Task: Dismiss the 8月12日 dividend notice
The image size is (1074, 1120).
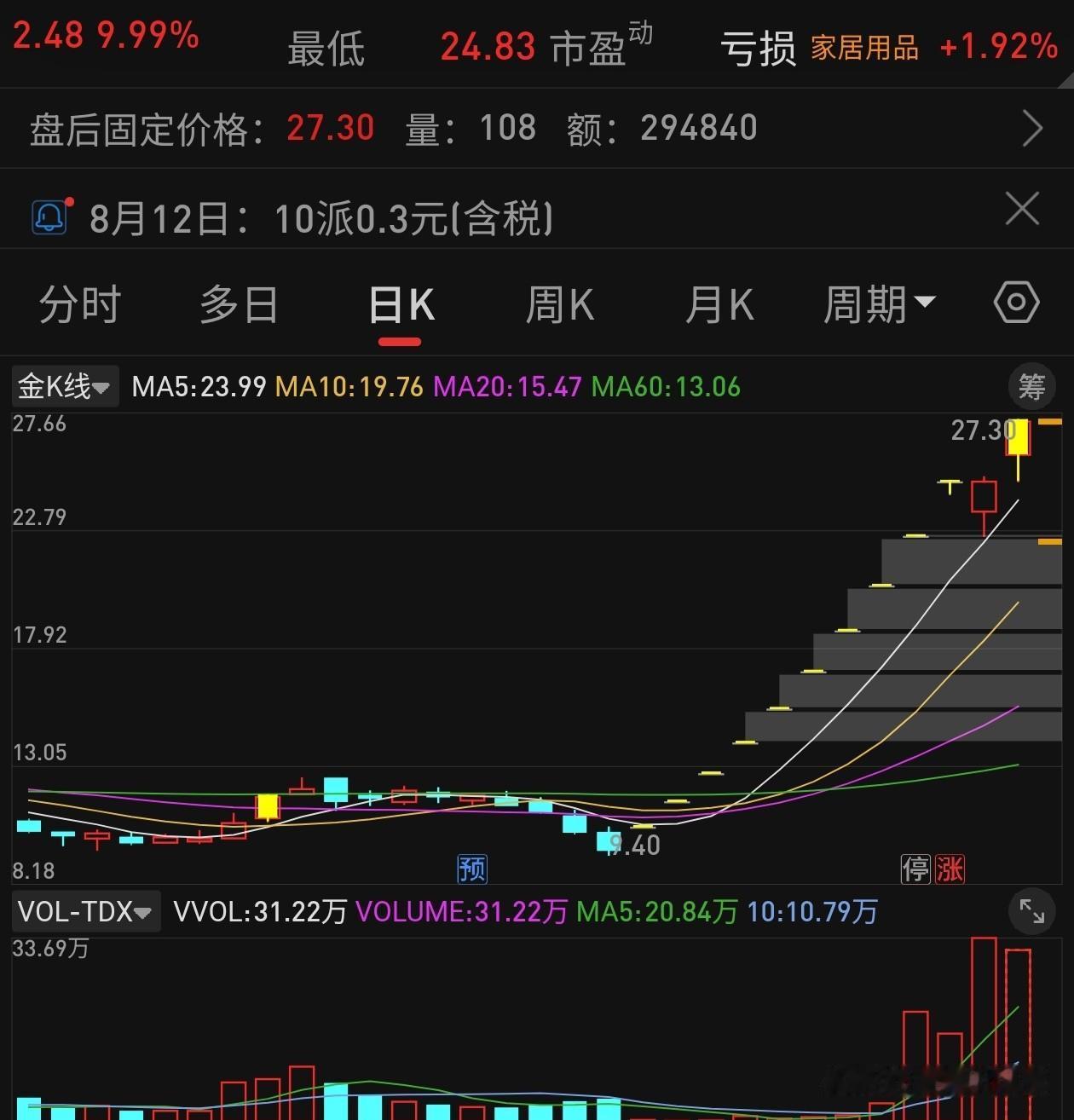Action: point(1022,209)
